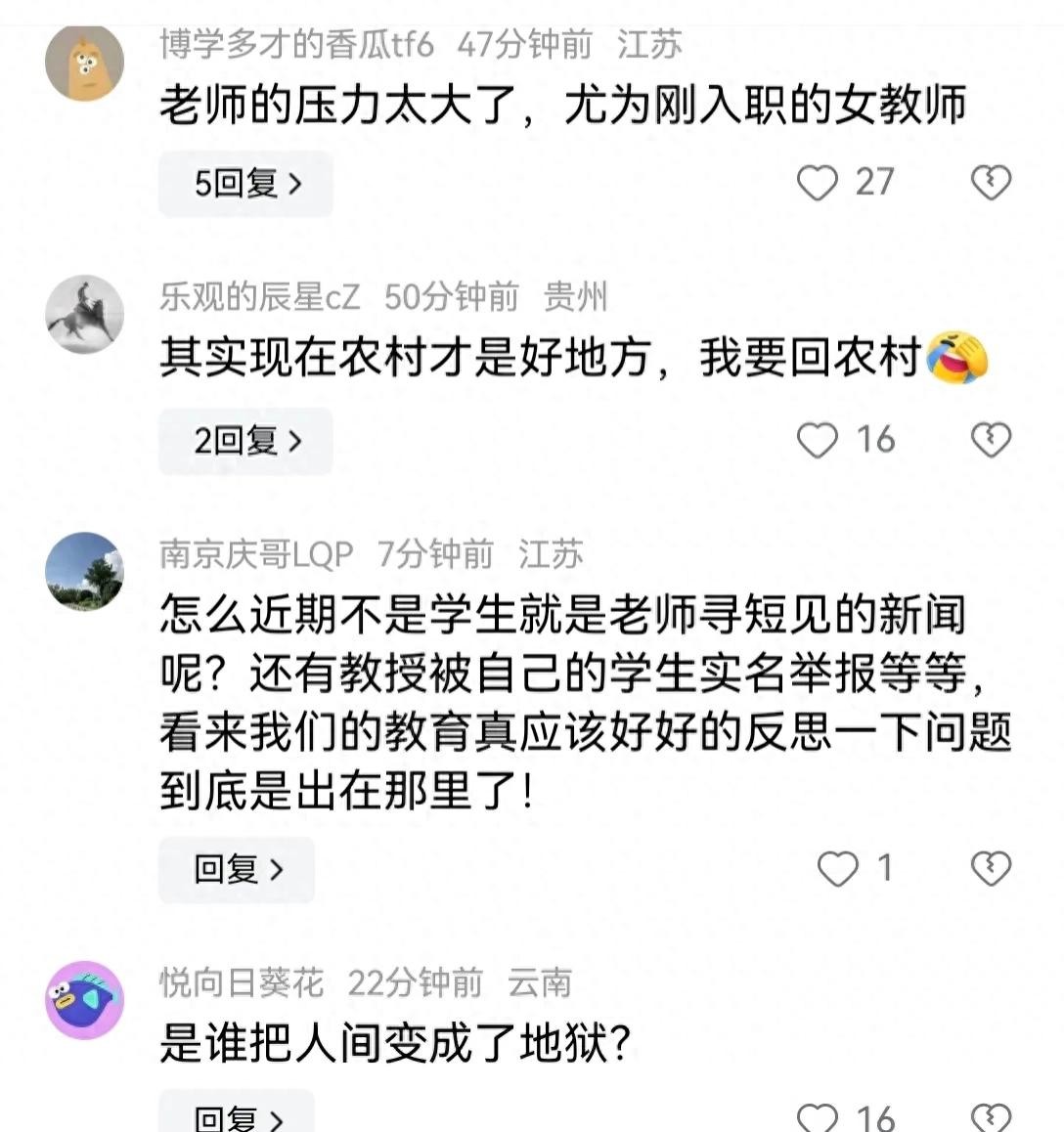Like the comment by 乐观的辰星cZ
Viewport: 1064px width, 1132px height.
(x=818, y=440)
